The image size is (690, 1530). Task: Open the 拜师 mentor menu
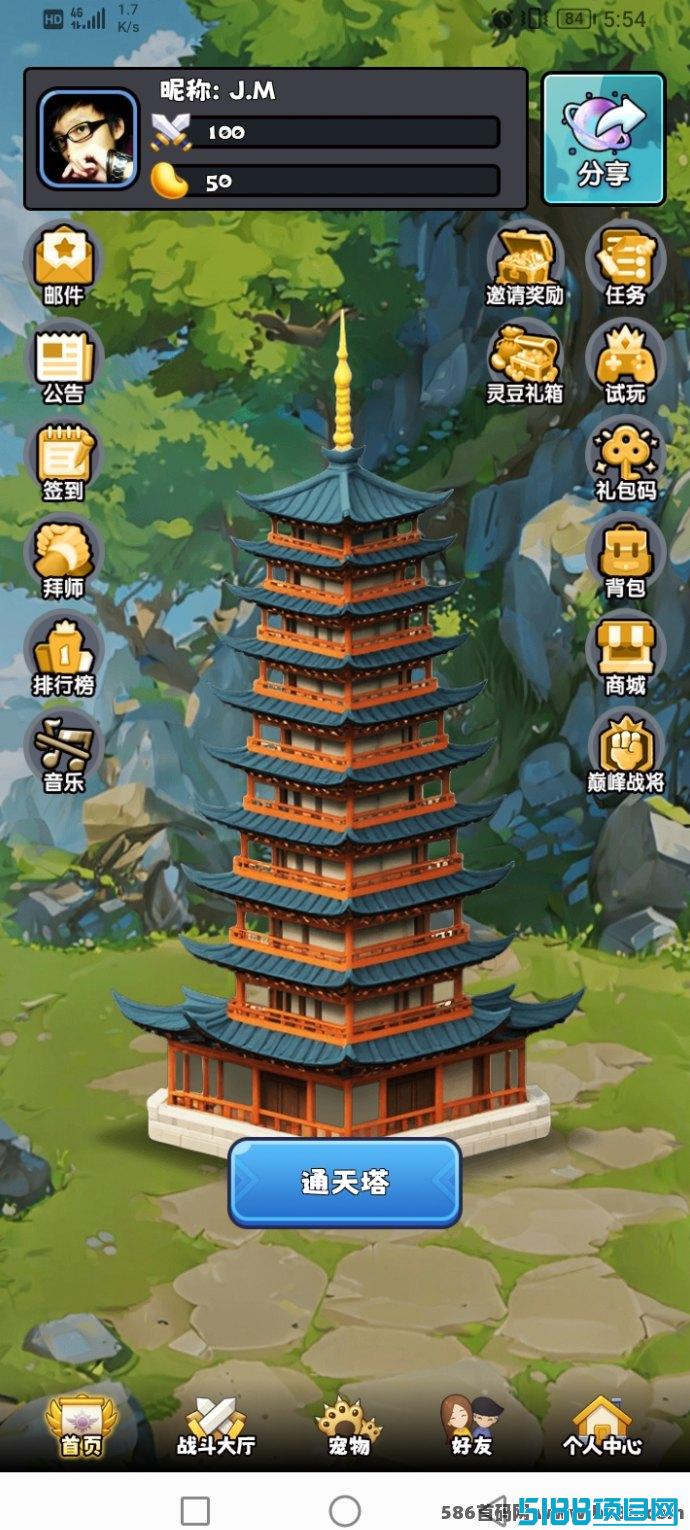click(x=64, y=557)
